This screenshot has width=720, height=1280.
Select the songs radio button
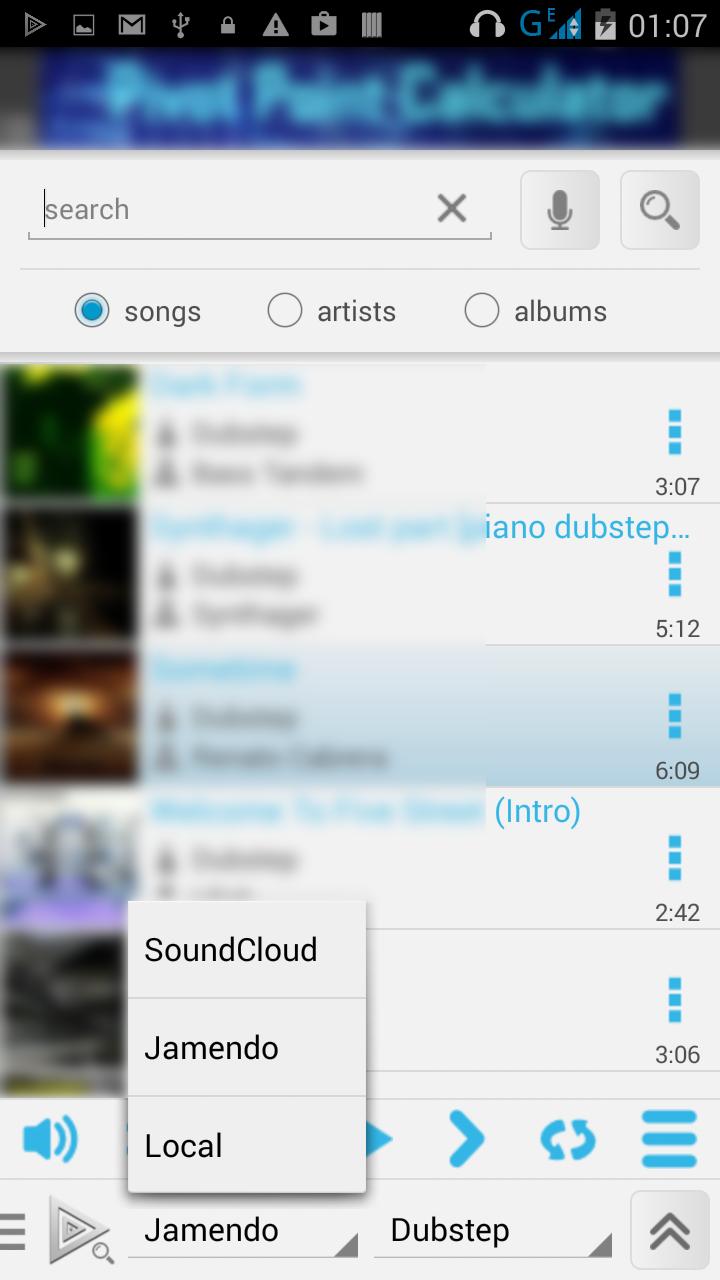click(92, 311)
